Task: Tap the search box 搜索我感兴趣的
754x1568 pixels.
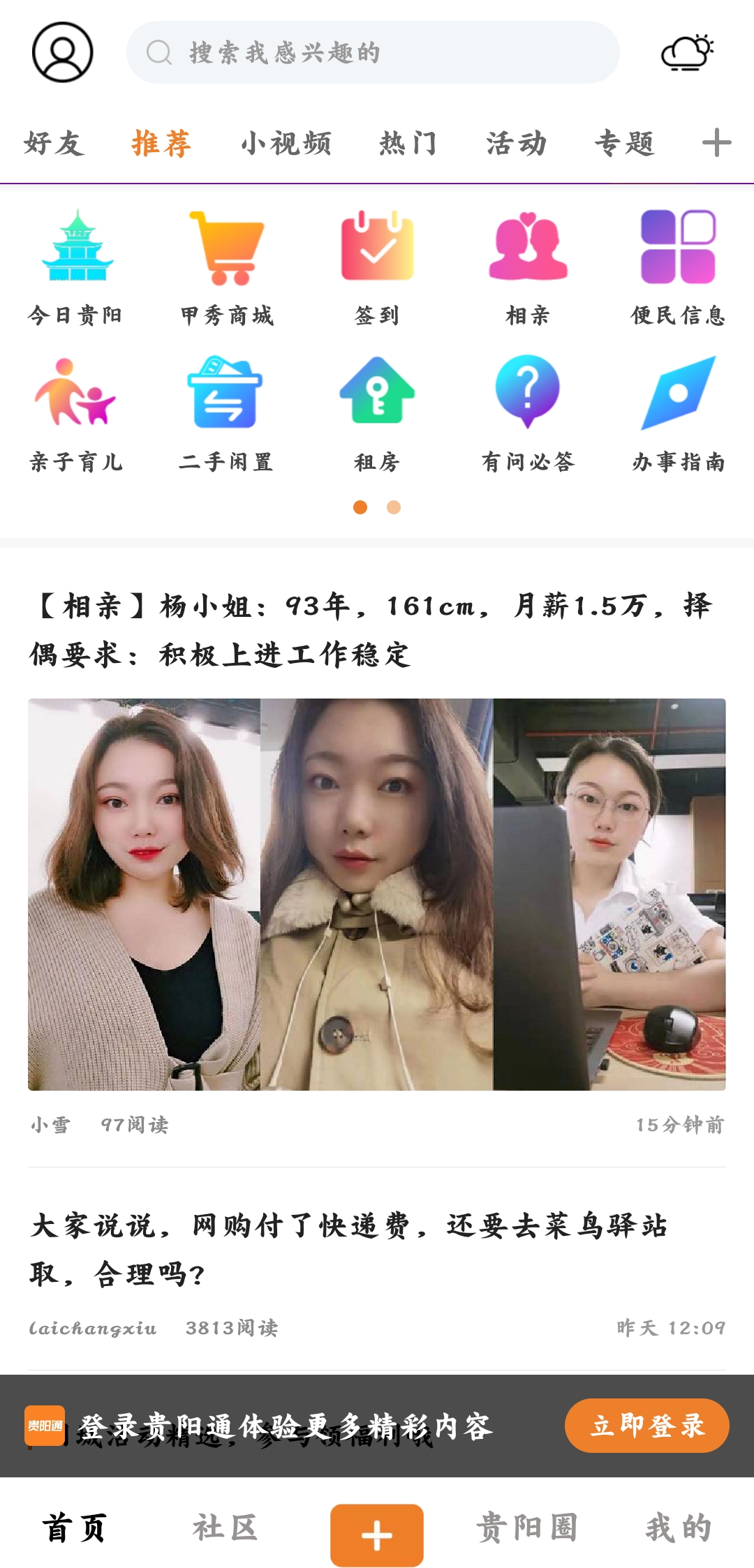Action: pyautogui.click(x=373, y=52)
